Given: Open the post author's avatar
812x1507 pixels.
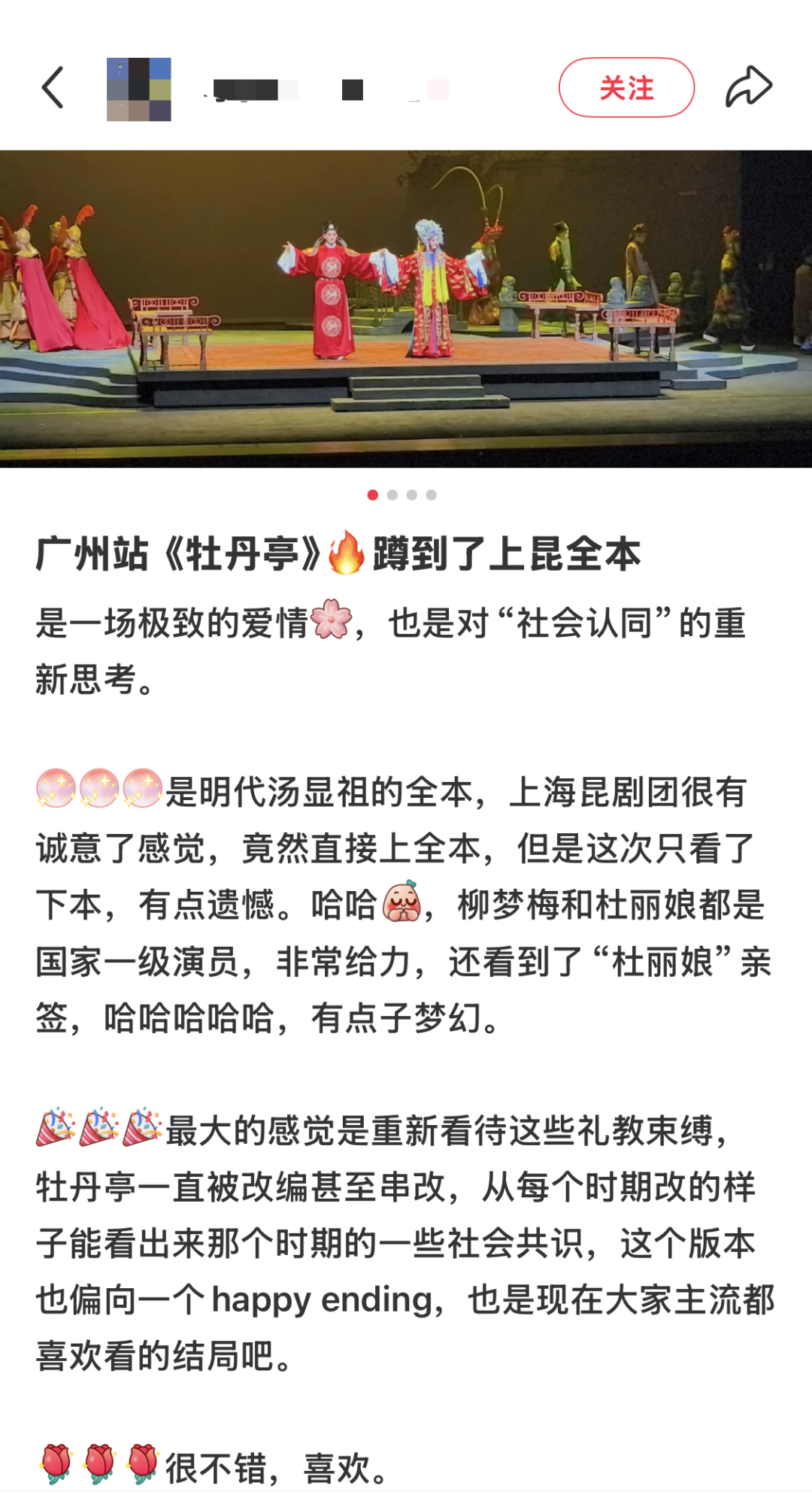Looking at the screenshot, I should pyautogui.click(x=139, y=89).
